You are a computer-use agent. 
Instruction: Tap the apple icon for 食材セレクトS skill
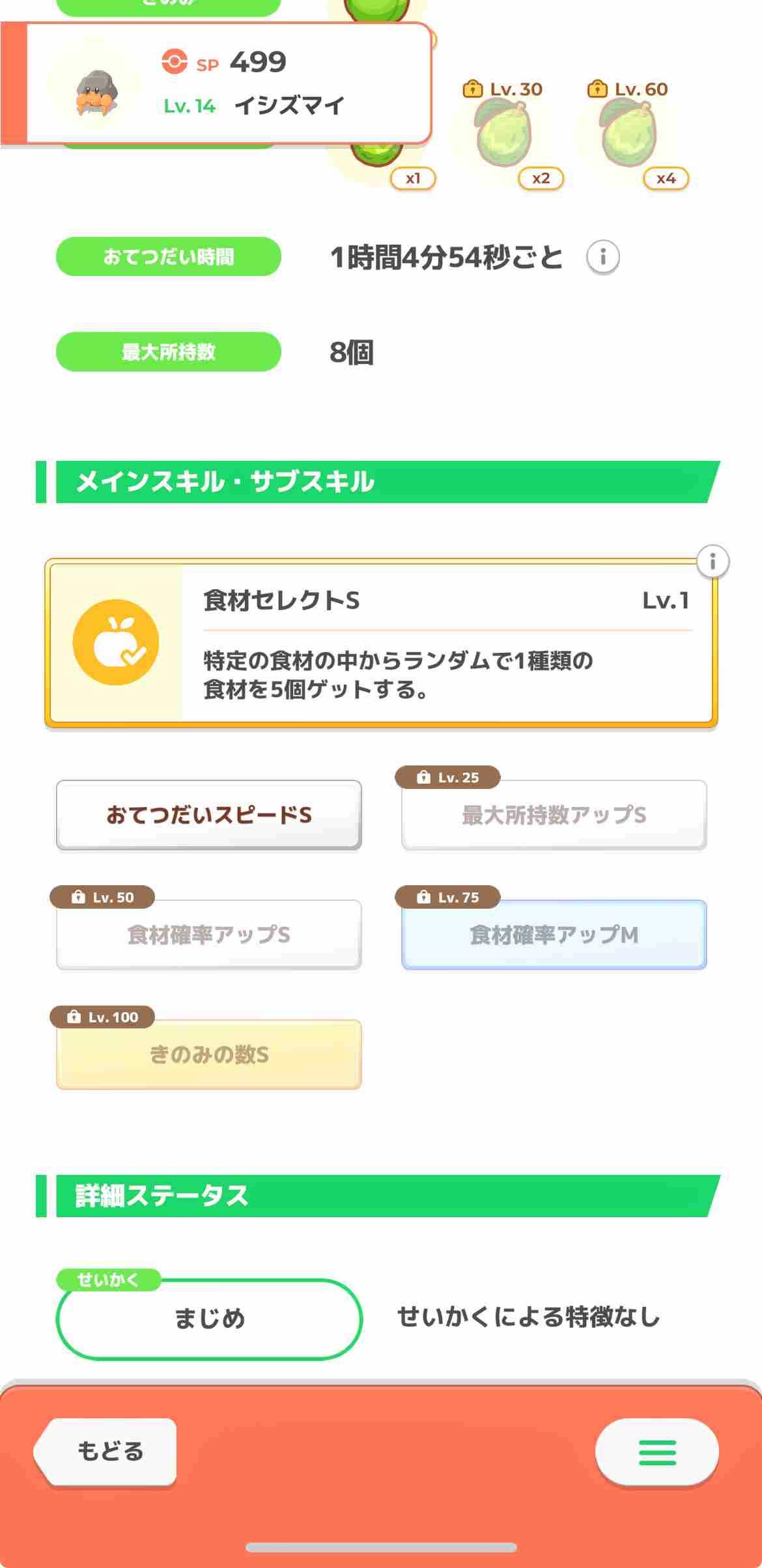[x=116, y=641]
